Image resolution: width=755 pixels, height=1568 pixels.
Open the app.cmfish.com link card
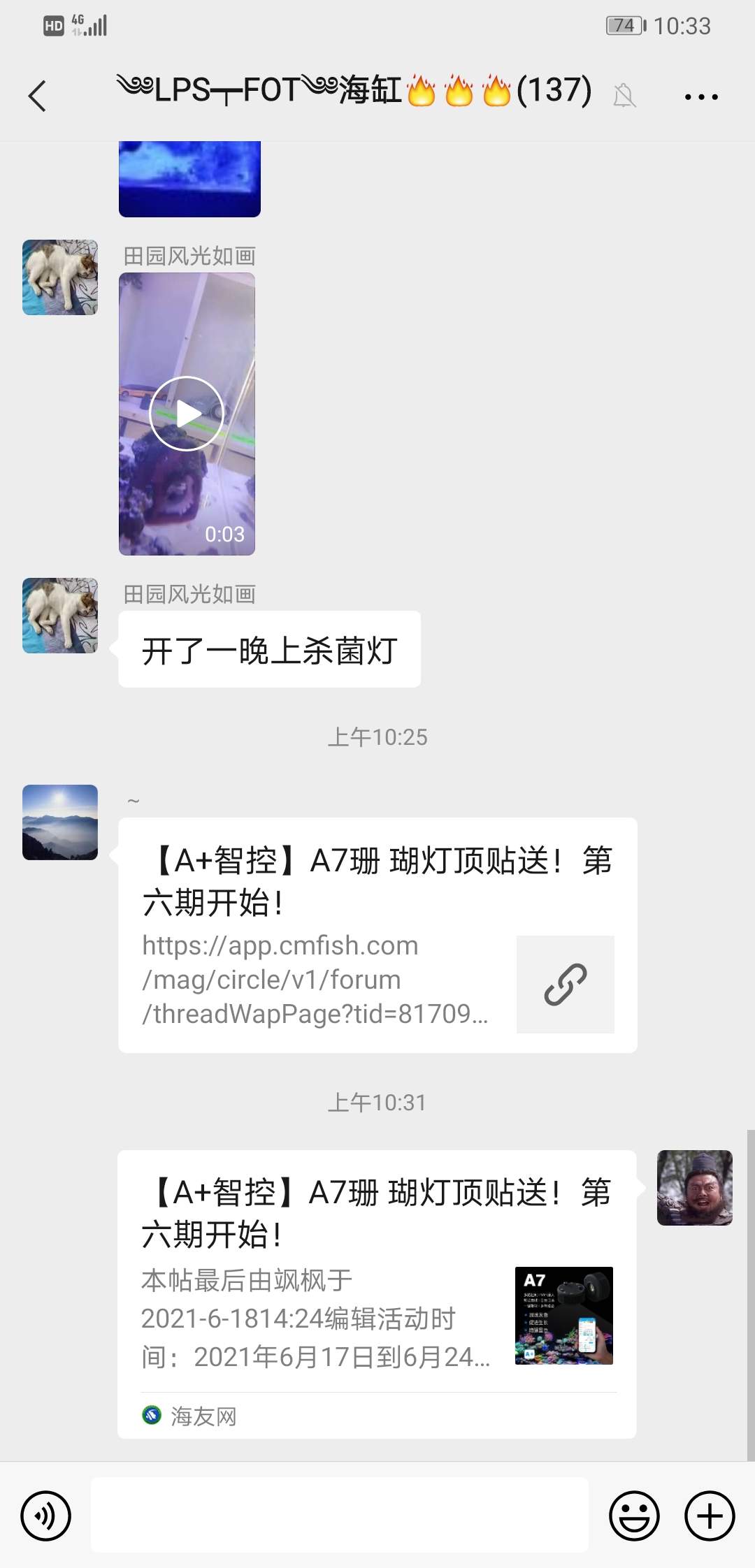(x=377, y=935)
